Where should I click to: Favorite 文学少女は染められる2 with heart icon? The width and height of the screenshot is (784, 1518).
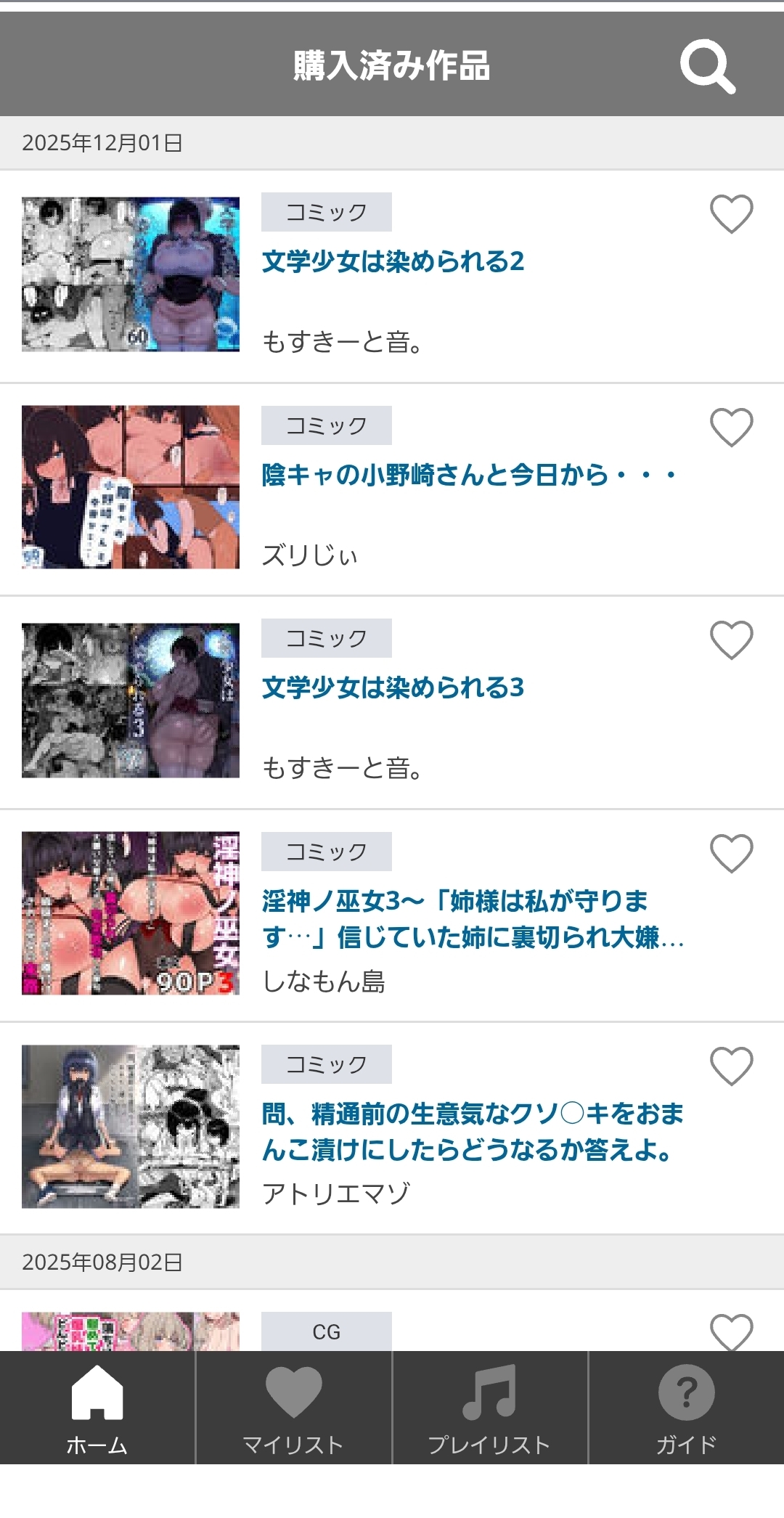coord(731,214)
